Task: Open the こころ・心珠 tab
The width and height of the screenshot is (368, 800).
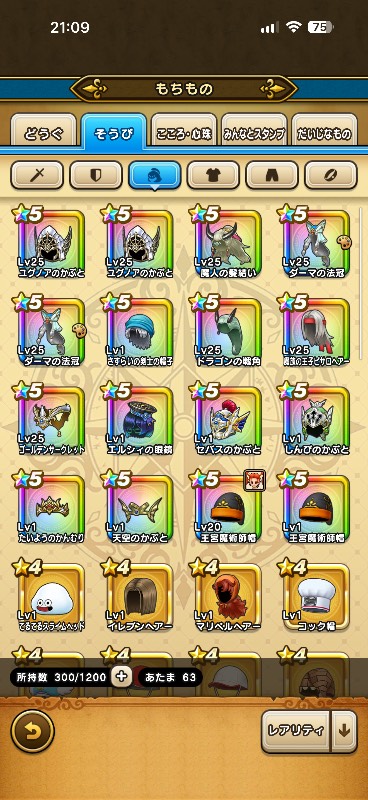Action: (x=184, y=134)
